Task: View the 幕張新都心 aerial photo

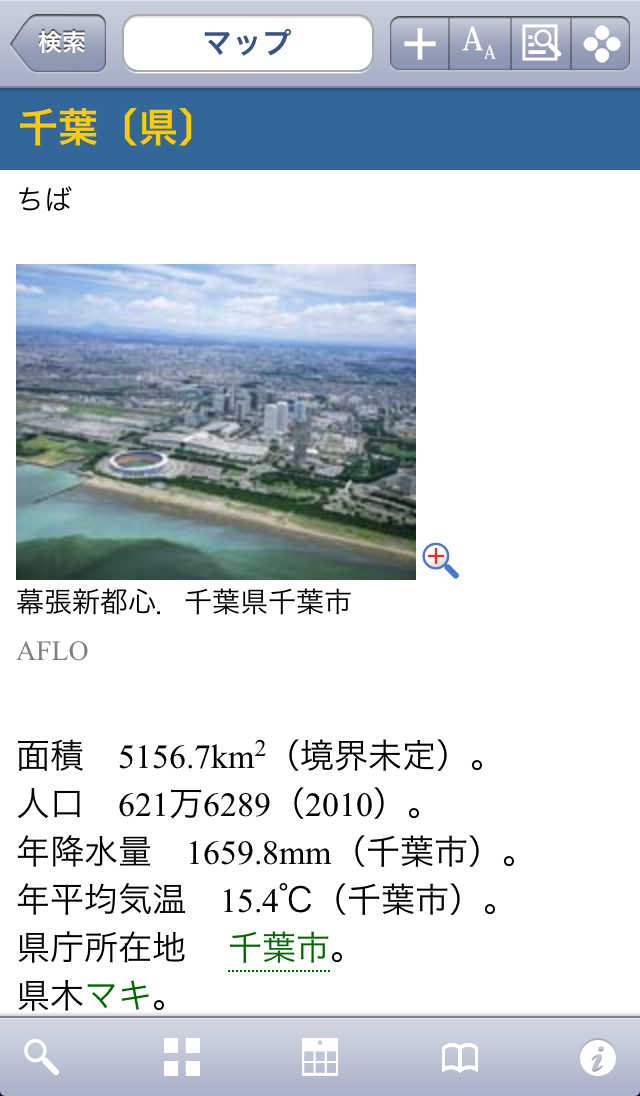Action: click(x=216, y=421)
